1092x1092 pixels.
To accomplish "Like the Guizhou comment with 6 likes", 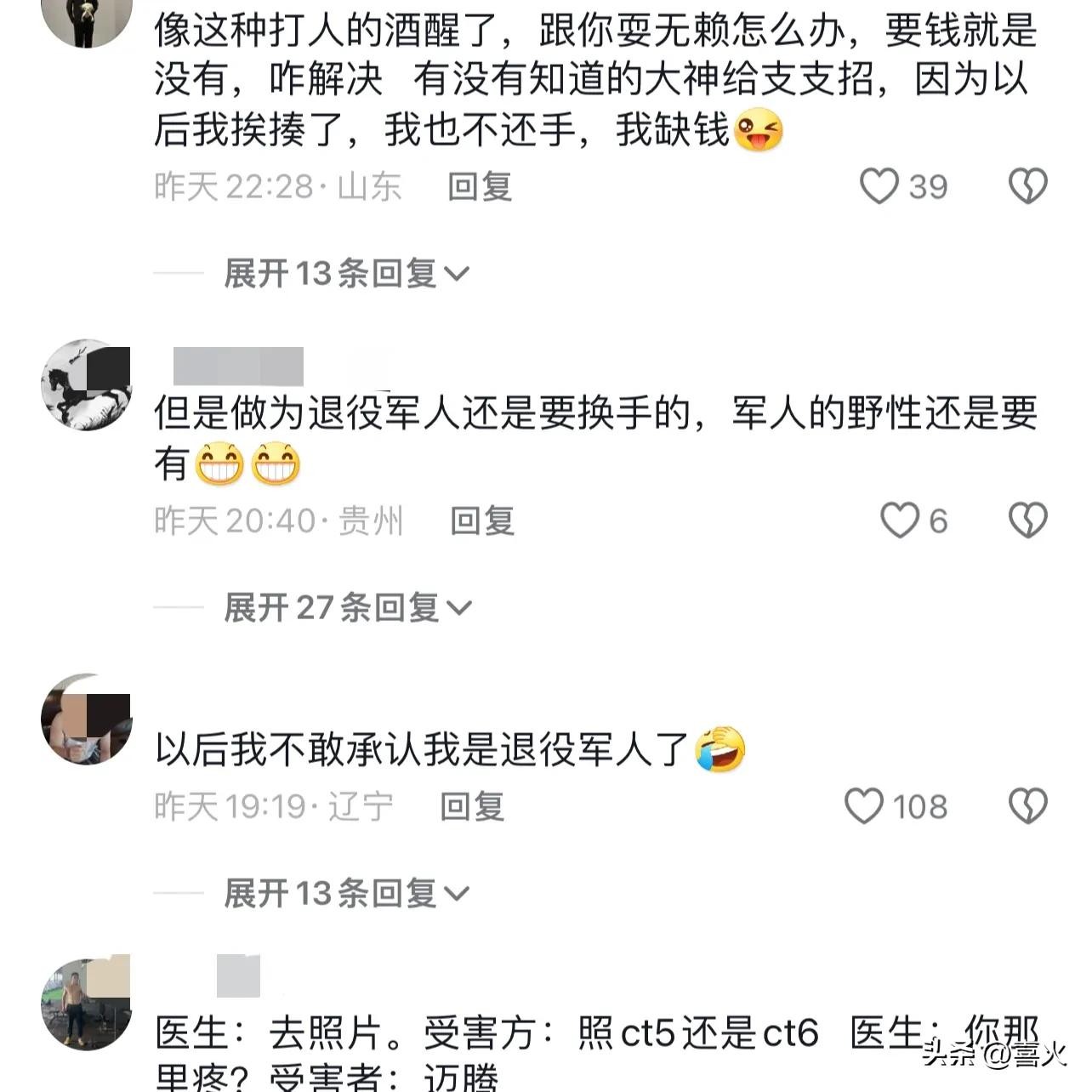I will point(900,520).
